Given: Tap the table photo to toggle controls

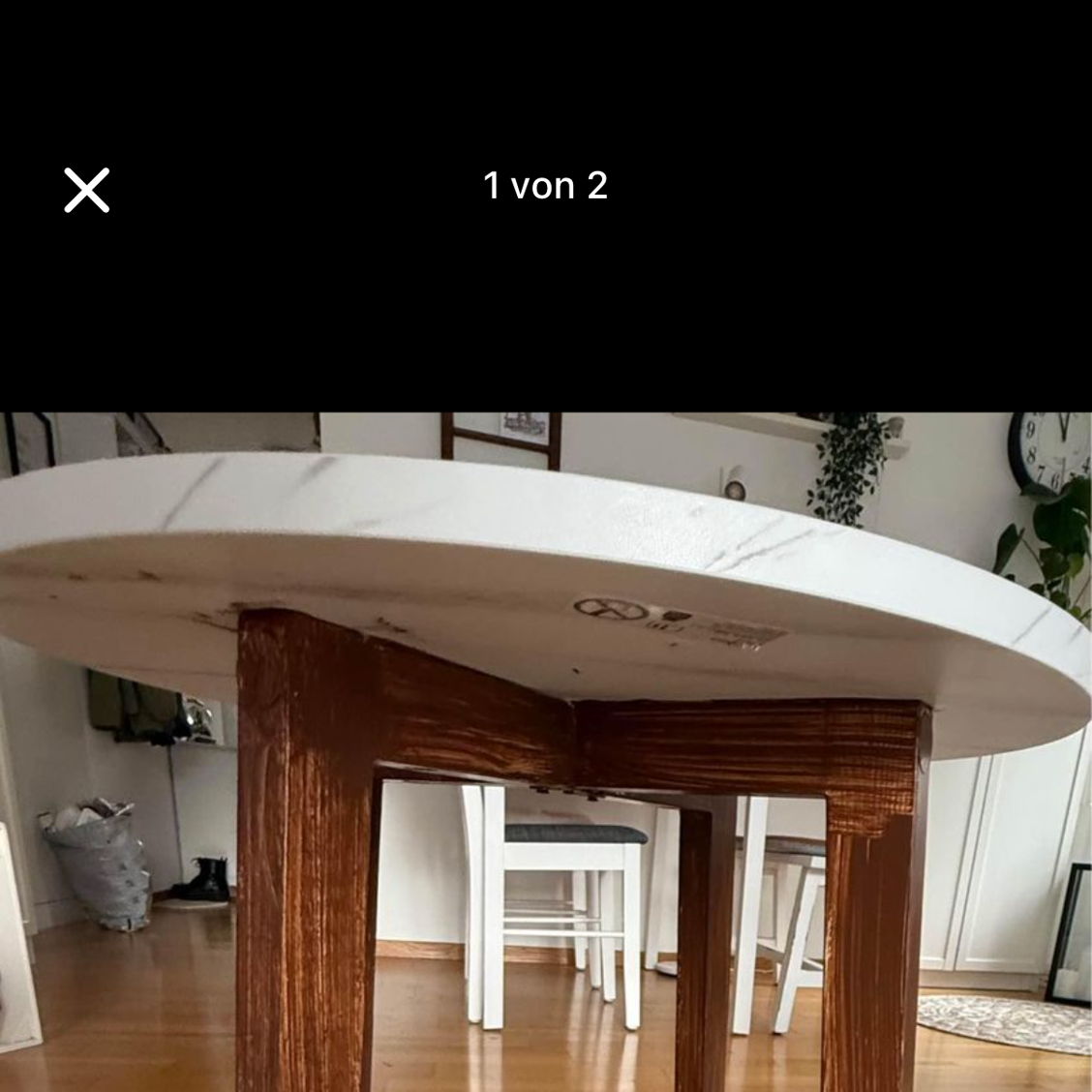Looking at the screenshot, I should [546, 751].
